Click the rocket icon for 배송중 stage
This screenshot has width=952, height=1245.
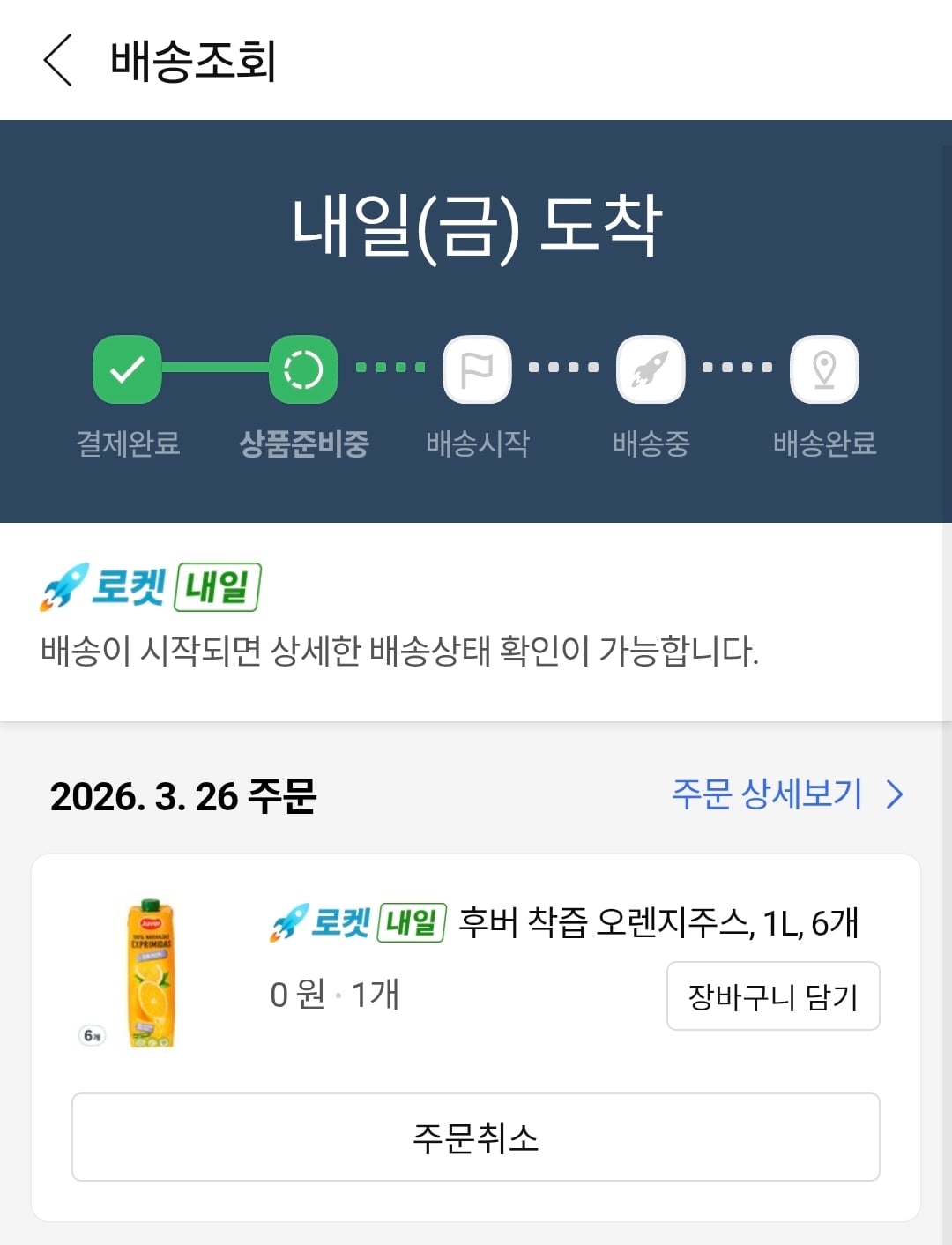[651, 369]
